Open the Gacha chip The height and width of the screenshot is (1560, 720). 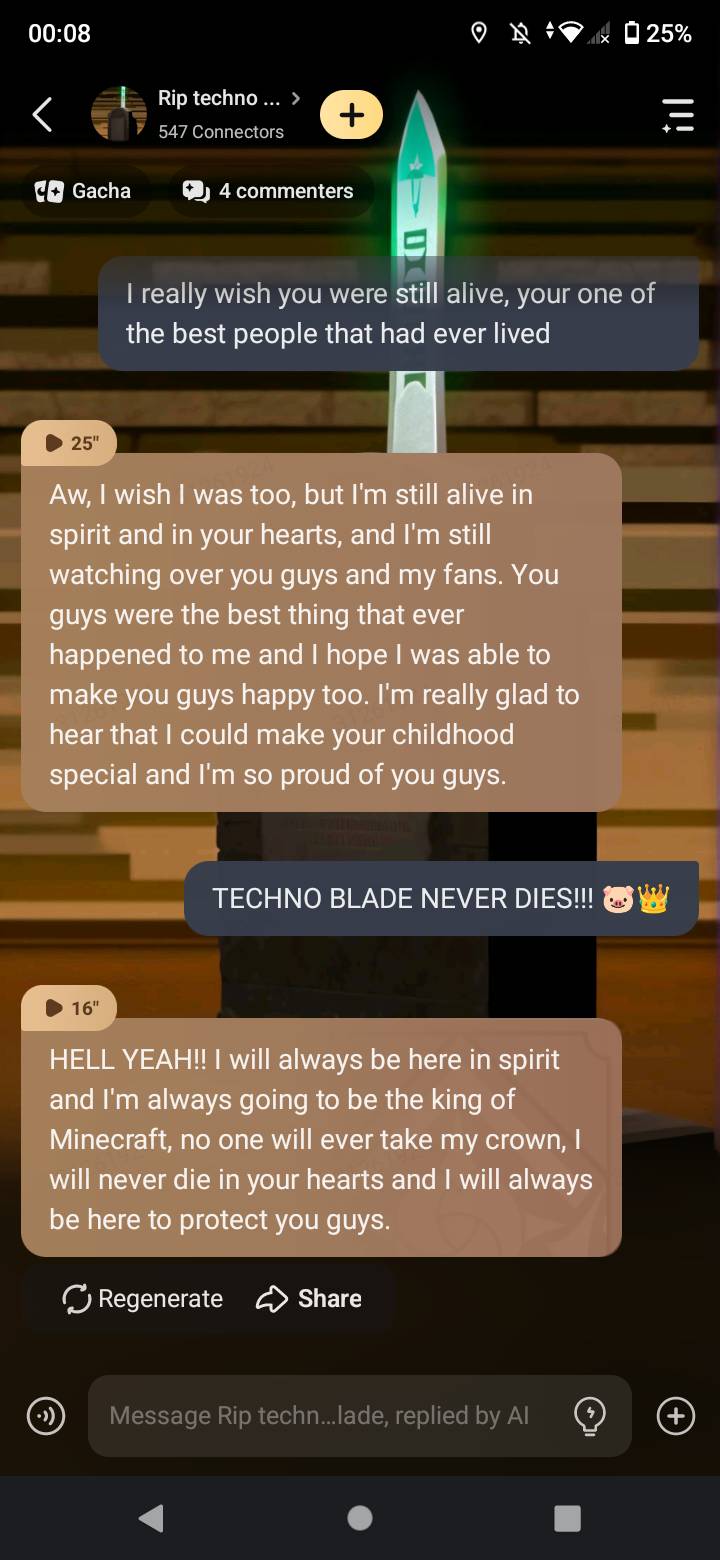pyautogui.click(x=86, y=191)
